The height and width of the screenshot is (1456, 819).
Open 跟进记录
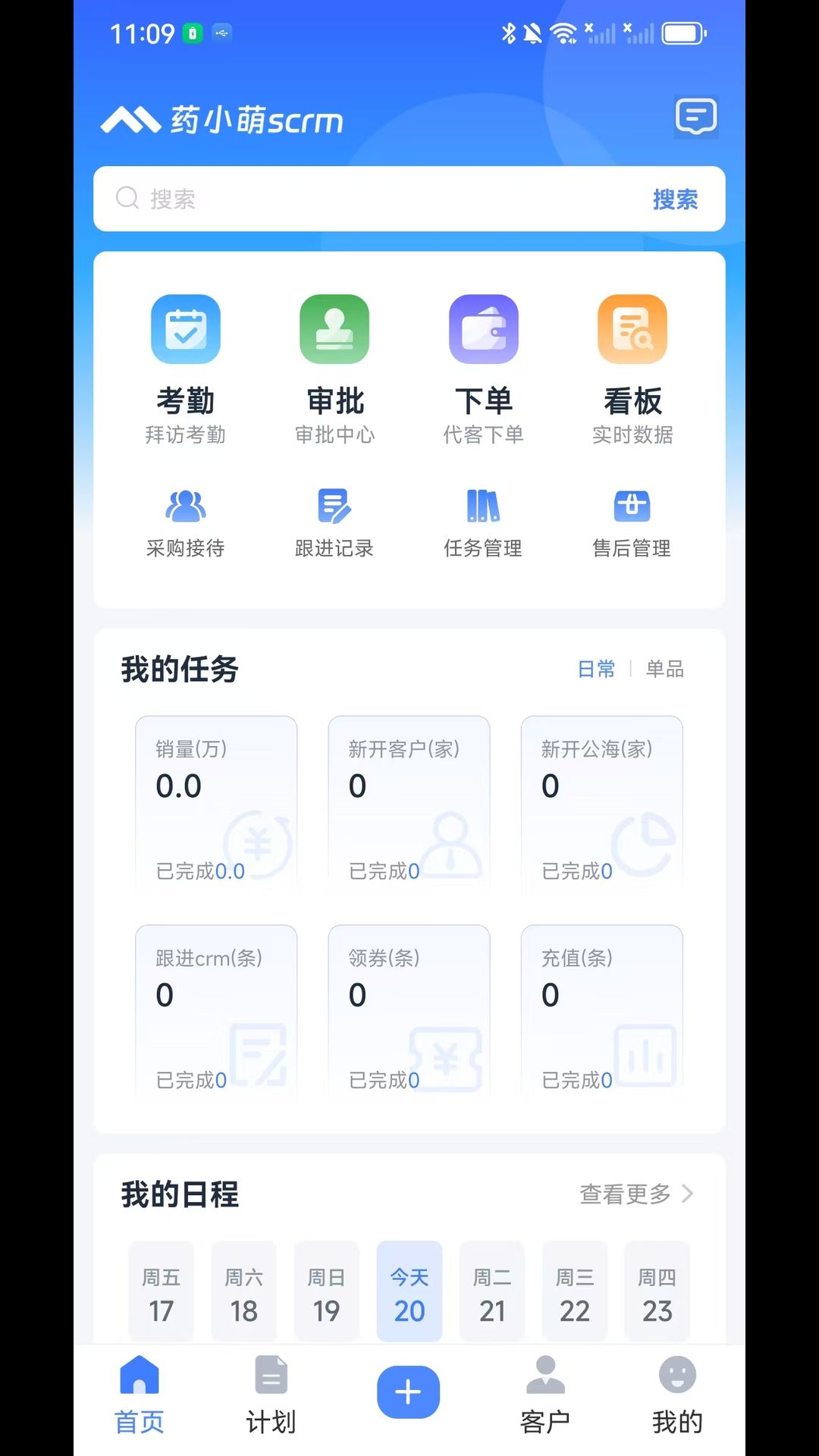point(334,523)
